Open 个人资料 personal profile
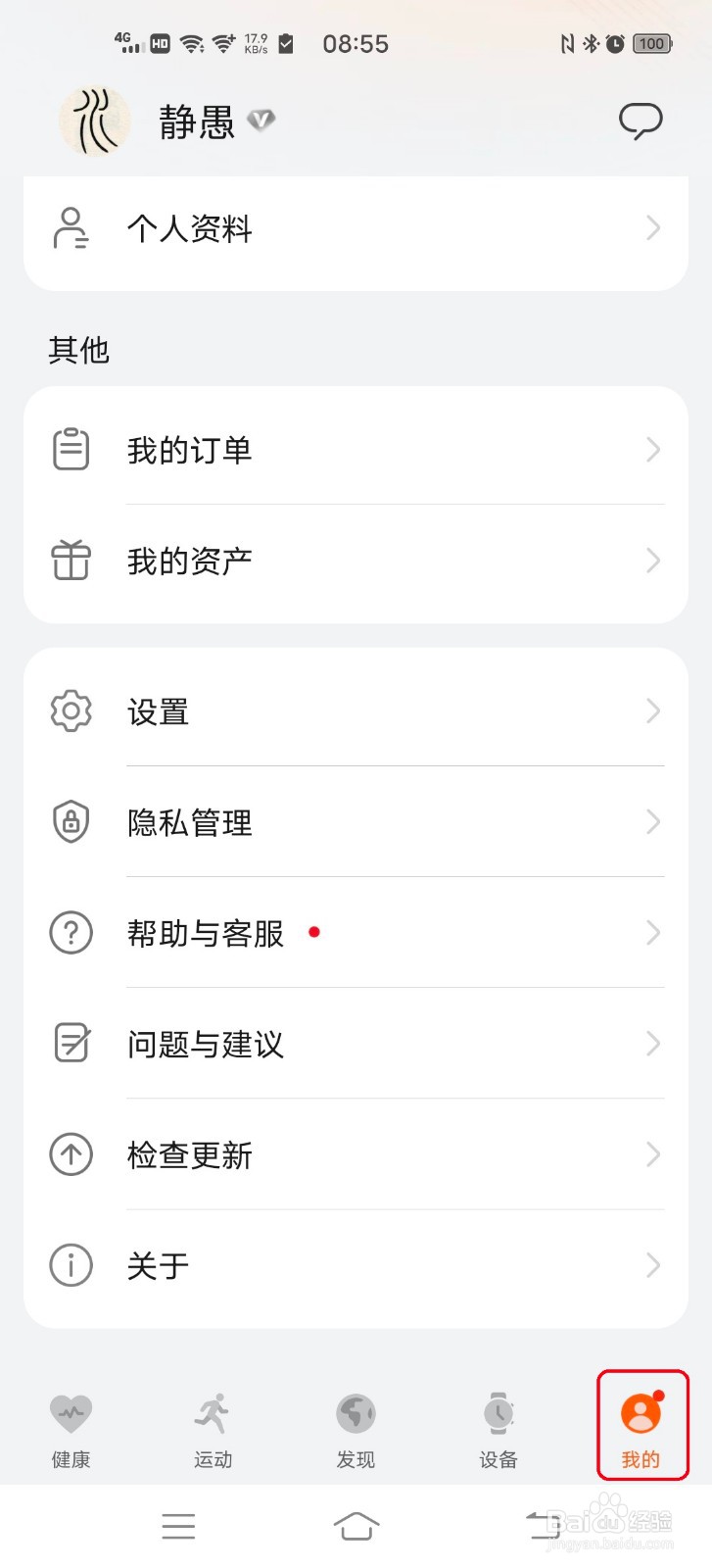 356,229
